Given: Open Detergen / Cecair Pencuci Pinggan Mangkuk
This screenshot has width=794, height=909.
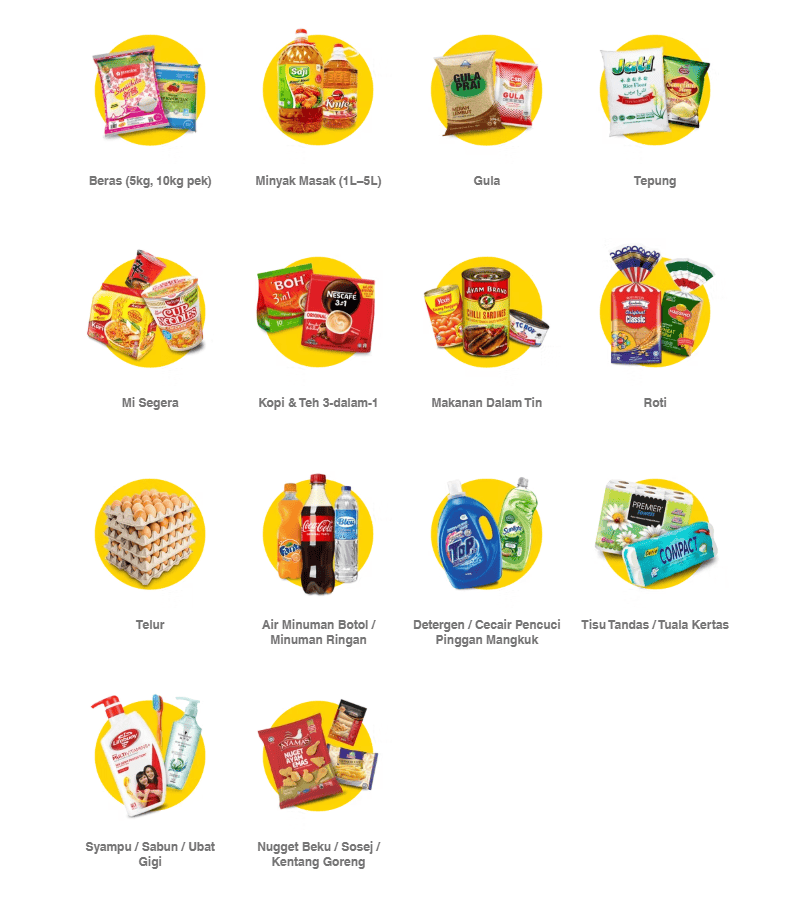Looking at the screenshot, I should coord(486,534).
